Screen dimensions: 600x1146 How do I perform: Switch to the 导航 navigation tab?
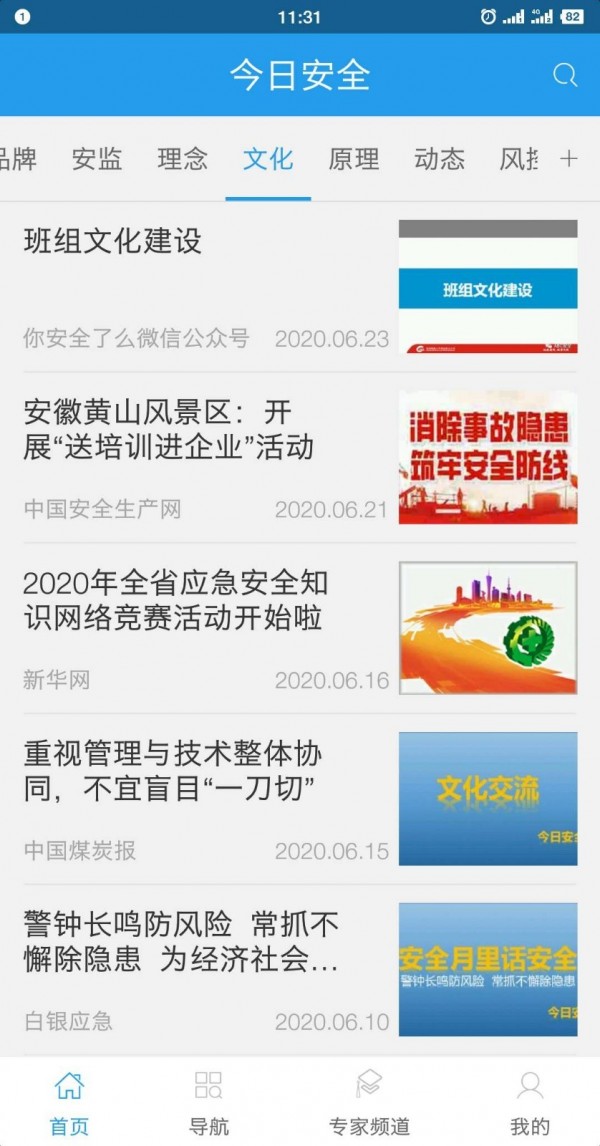coord(209,1102)
